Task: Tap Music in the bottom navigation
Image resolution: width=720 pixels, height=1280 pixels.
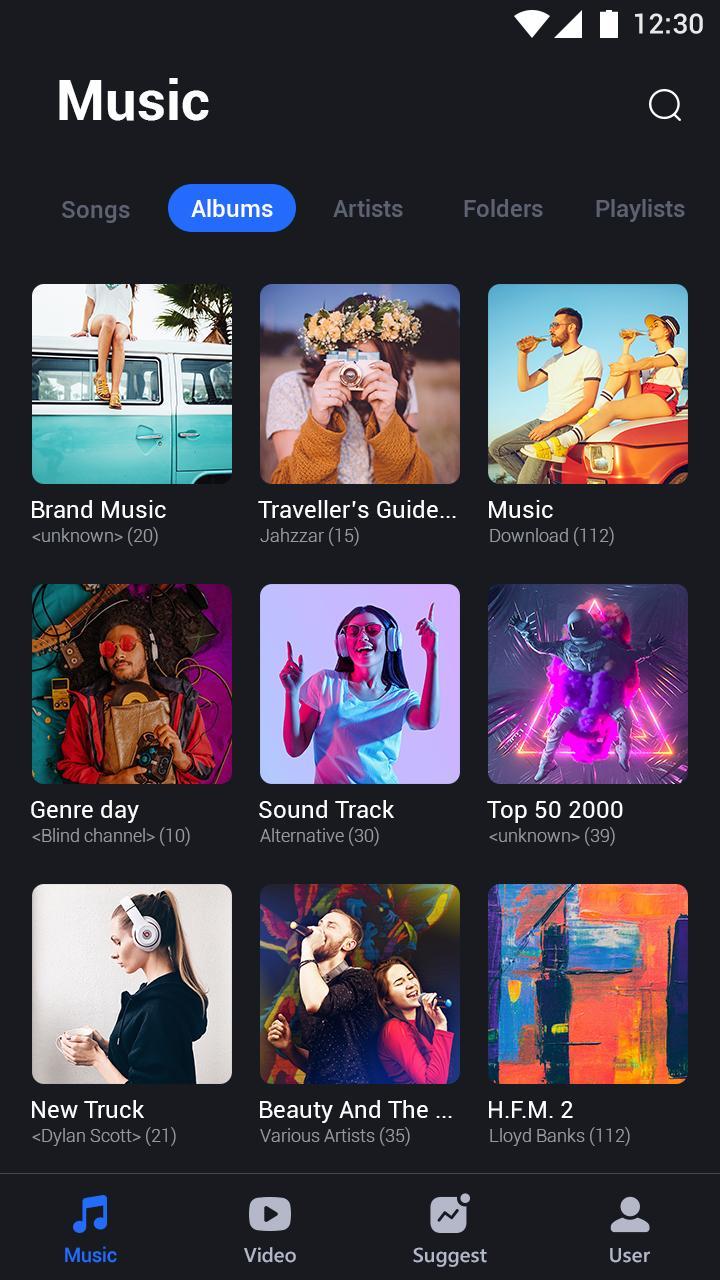Action: point(90,1229)
